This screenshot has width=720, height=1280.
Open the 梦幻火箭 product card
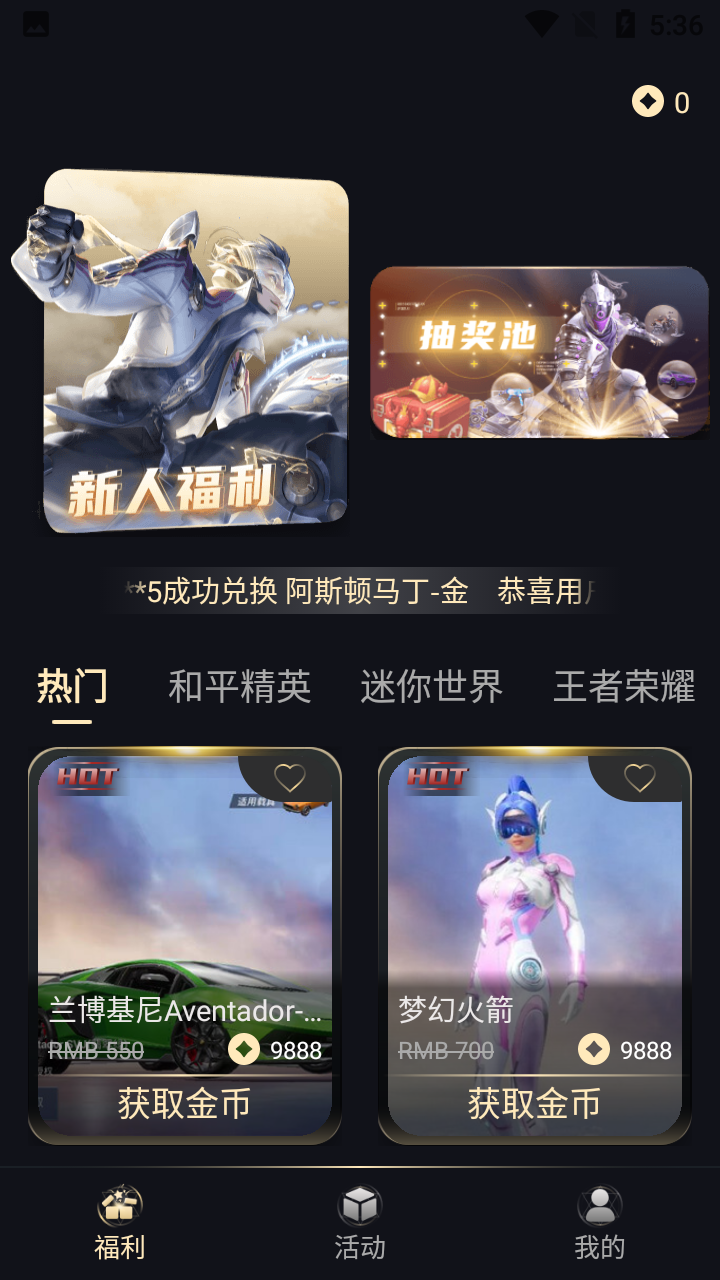535,900
